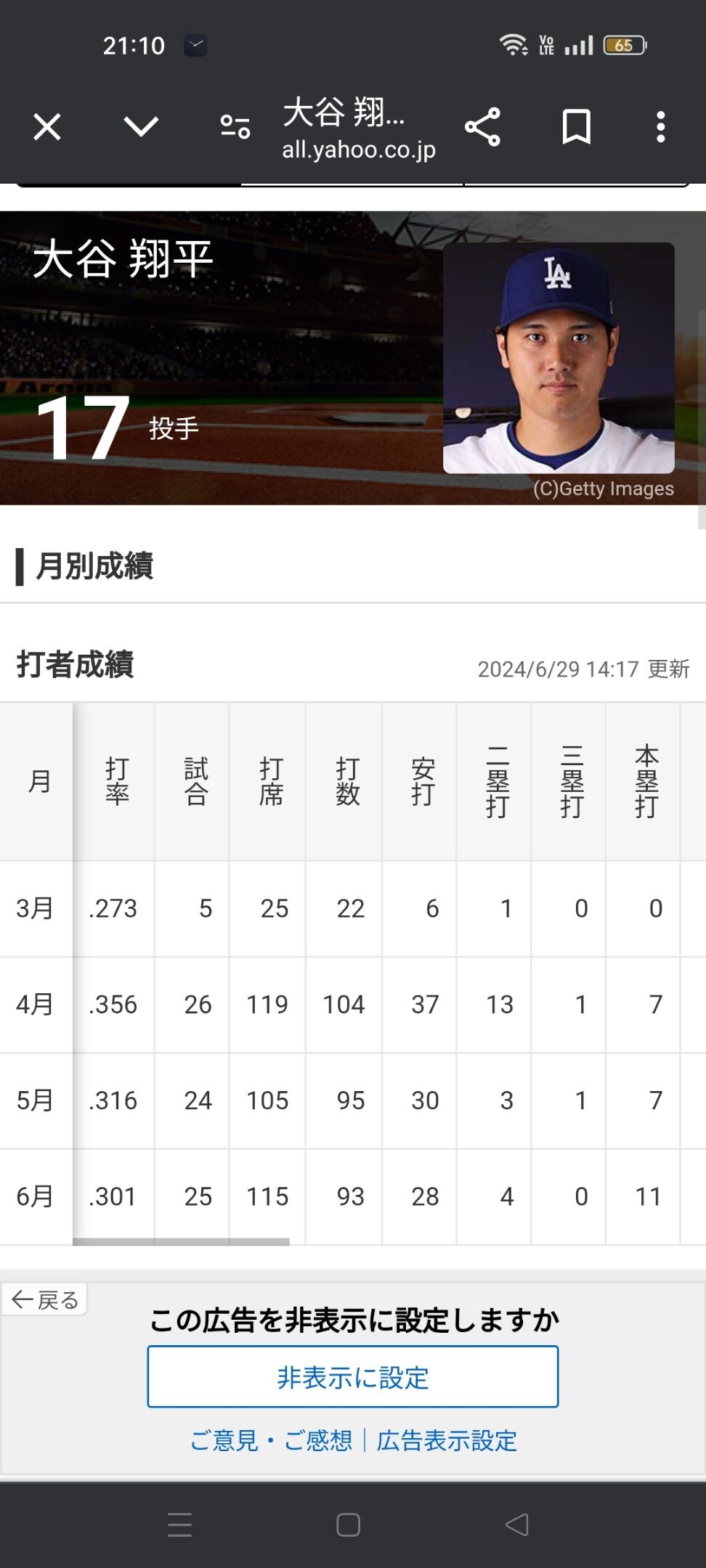Close the browser custom tab
Screen dimensions: 706x1568
[47, 128]
